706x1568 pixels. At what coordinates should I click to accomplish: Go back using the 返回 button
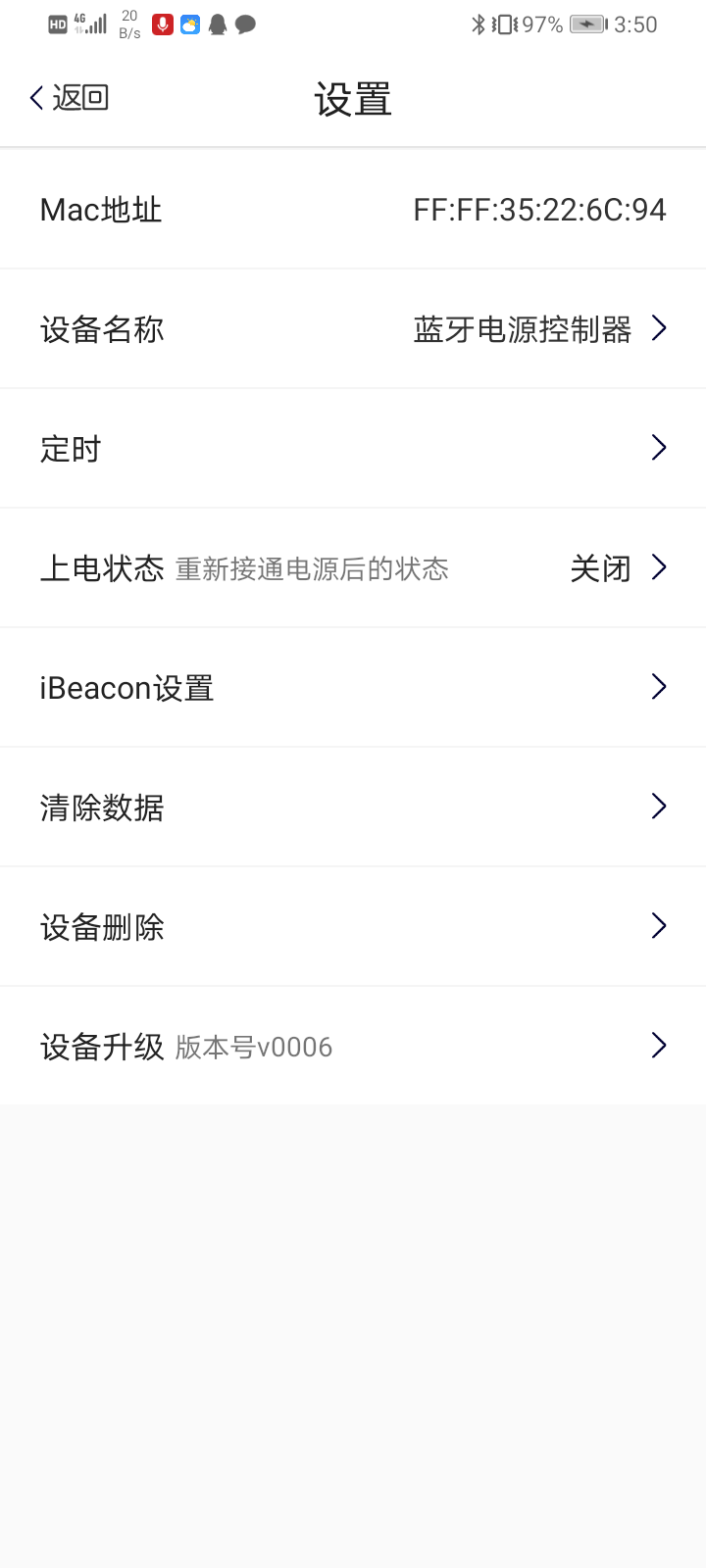(x=69, y=98)
